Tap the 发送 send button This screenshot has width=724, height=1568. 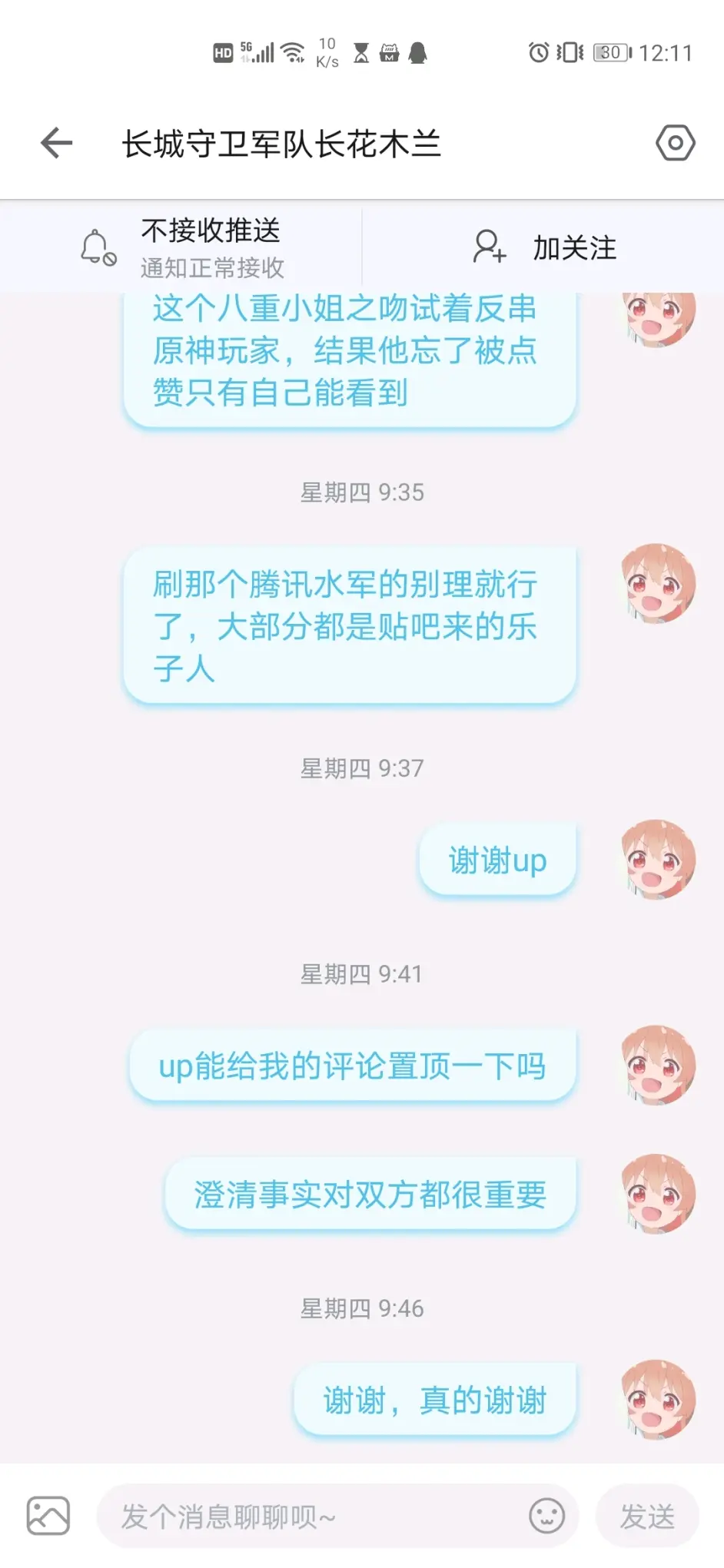647,1517
